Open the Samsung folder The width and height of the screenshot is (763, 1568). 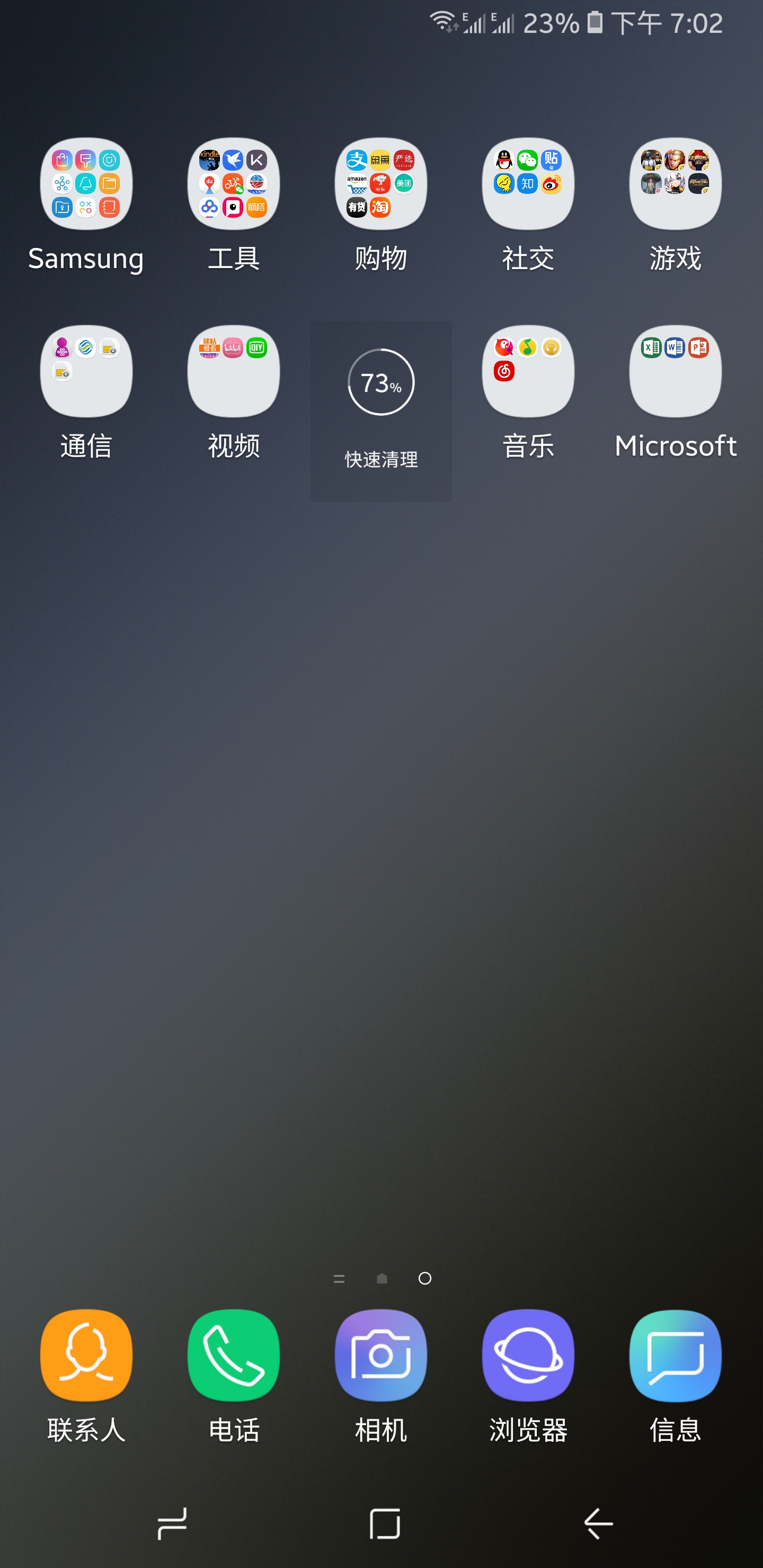pyautogui.click(x=86, y=184)
